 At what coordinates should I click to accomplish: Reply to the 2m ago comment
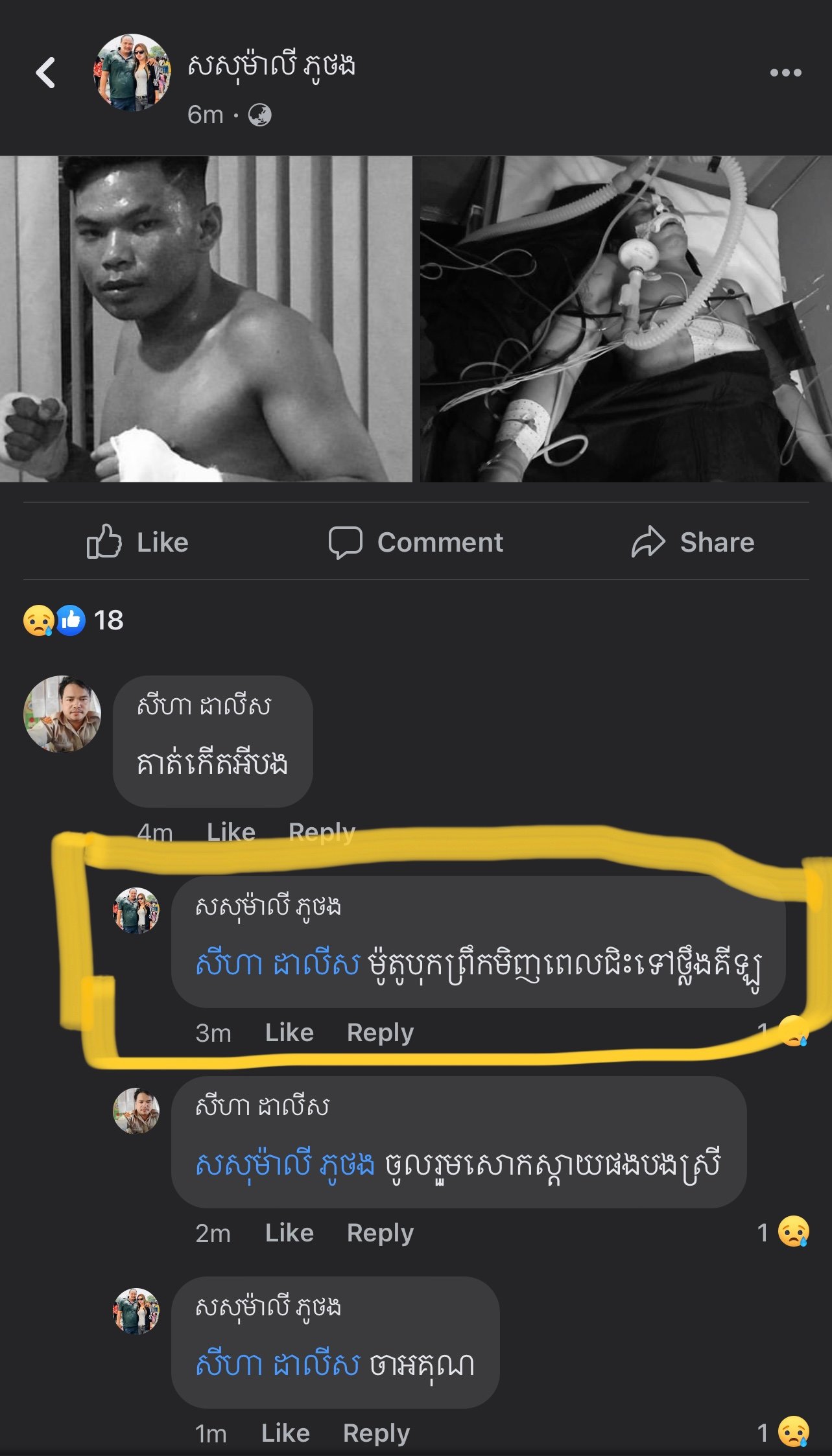[x=380, y=1233]
